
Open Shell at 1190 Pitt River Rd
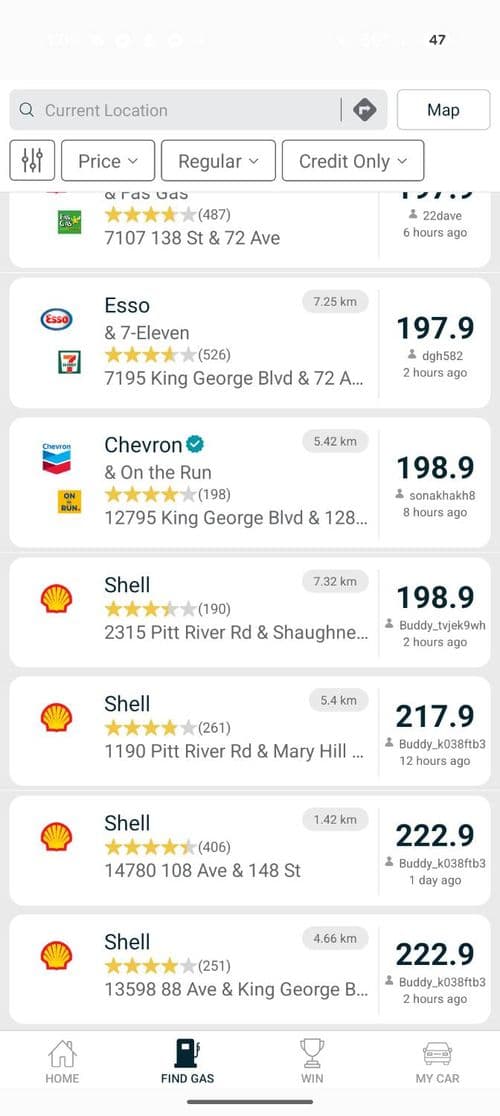point(250,731)
